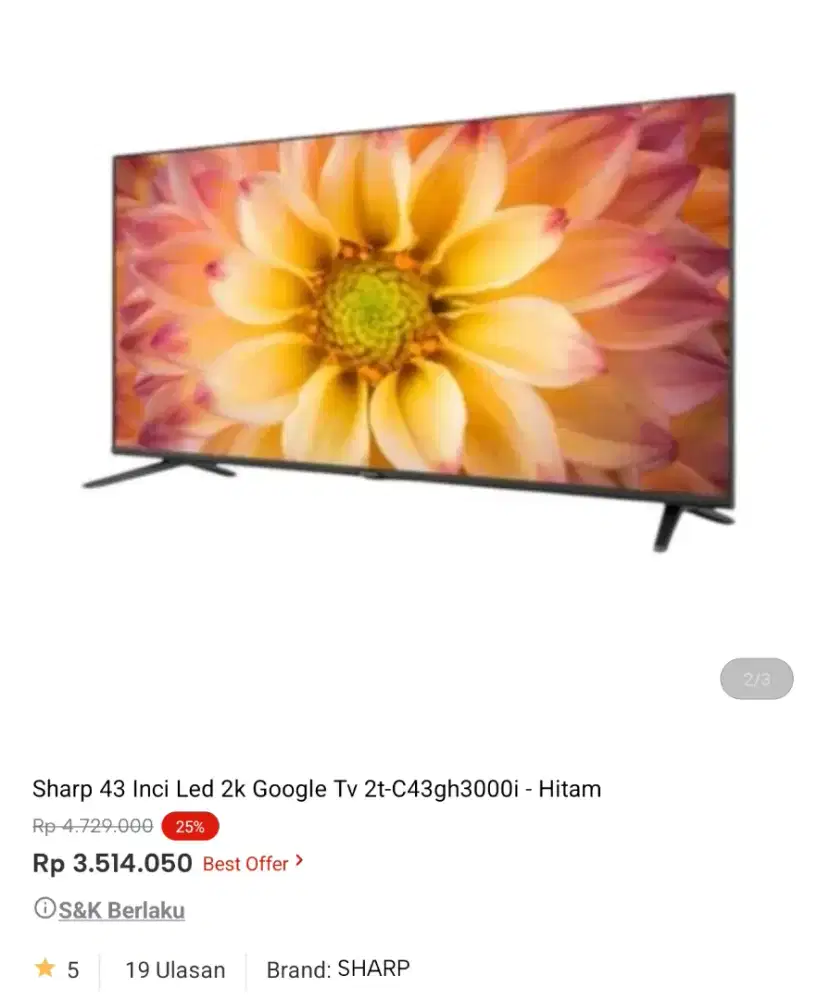
Task: View the S&K Berlaku terms
Action: click(x=120, y=910)
